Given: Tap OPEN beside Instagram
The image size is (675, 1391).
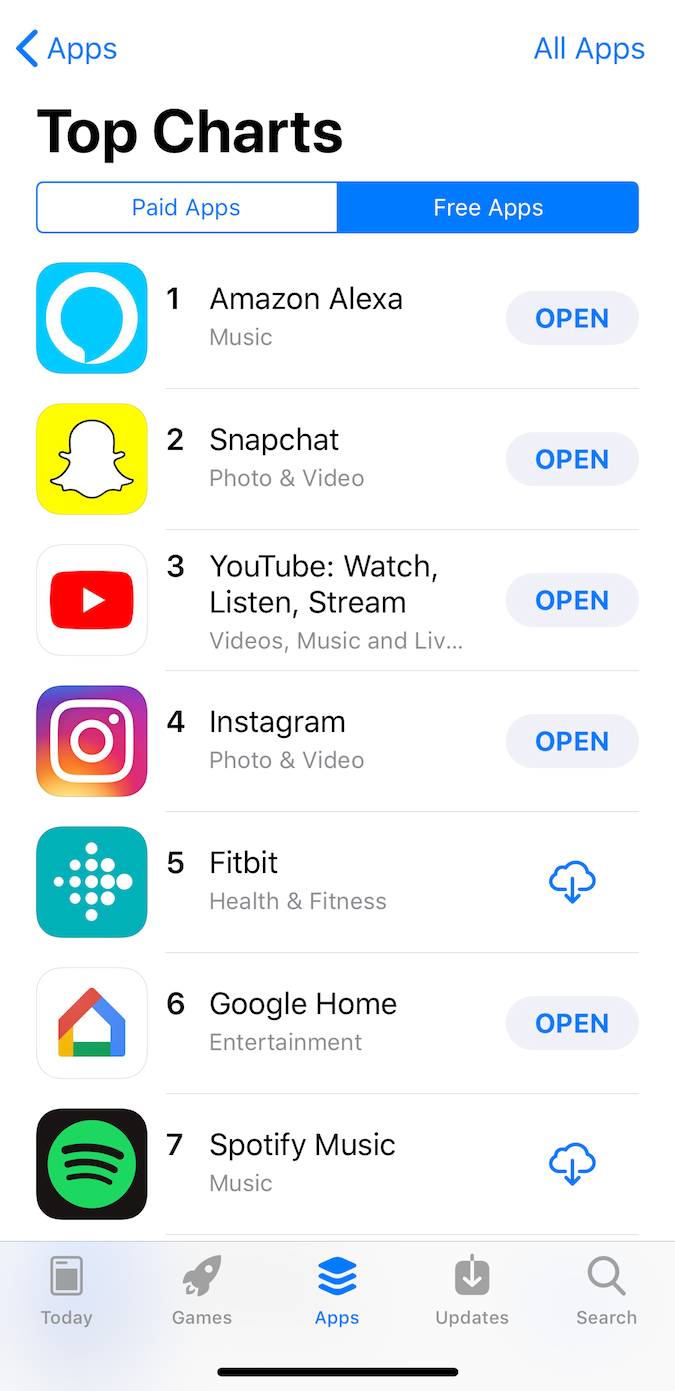Looking at the screenshot, I should [572, 741].
